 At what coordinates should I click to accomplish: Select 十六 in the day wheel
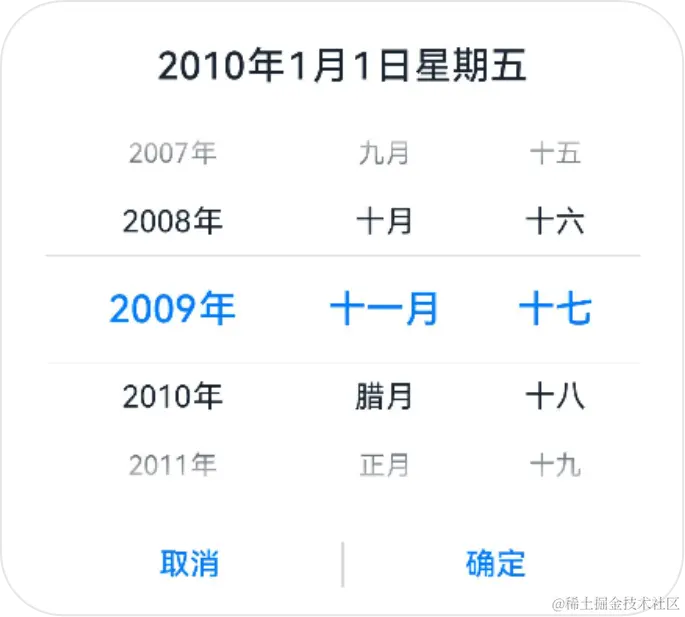555,221
